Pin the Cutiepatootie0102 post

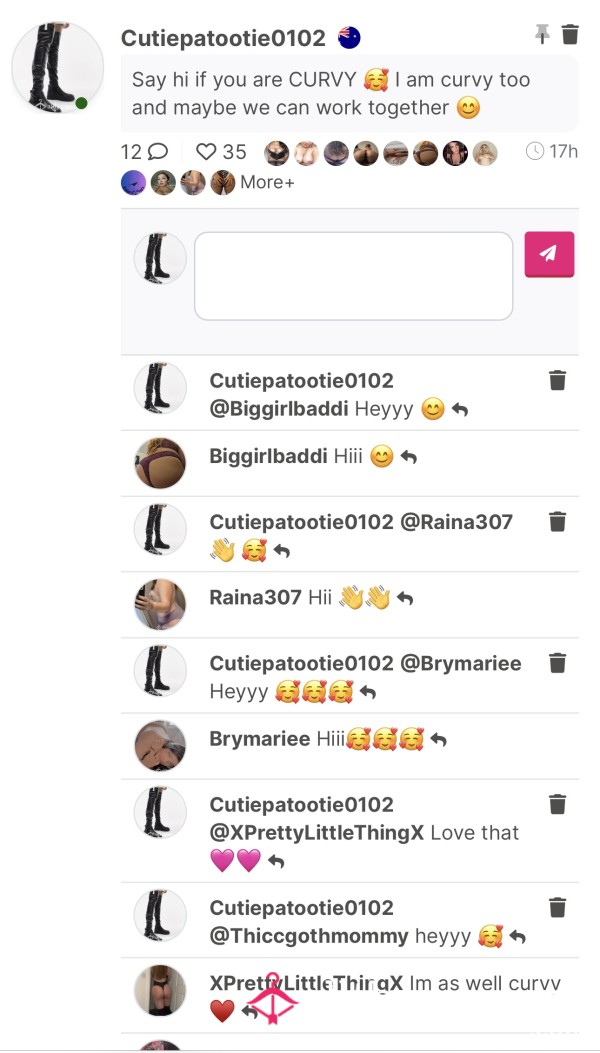click(542, 34)
